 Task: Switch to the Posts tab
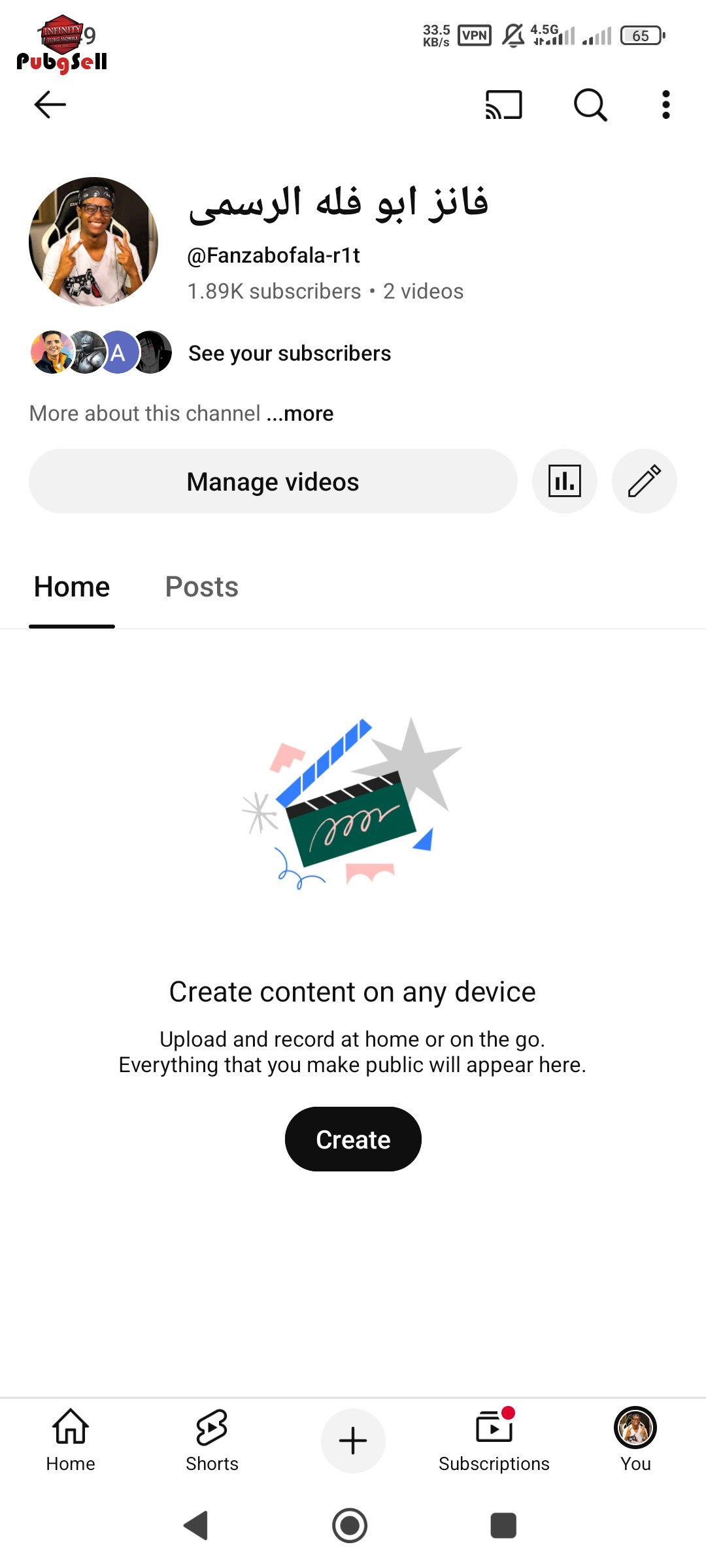[201, 587]
